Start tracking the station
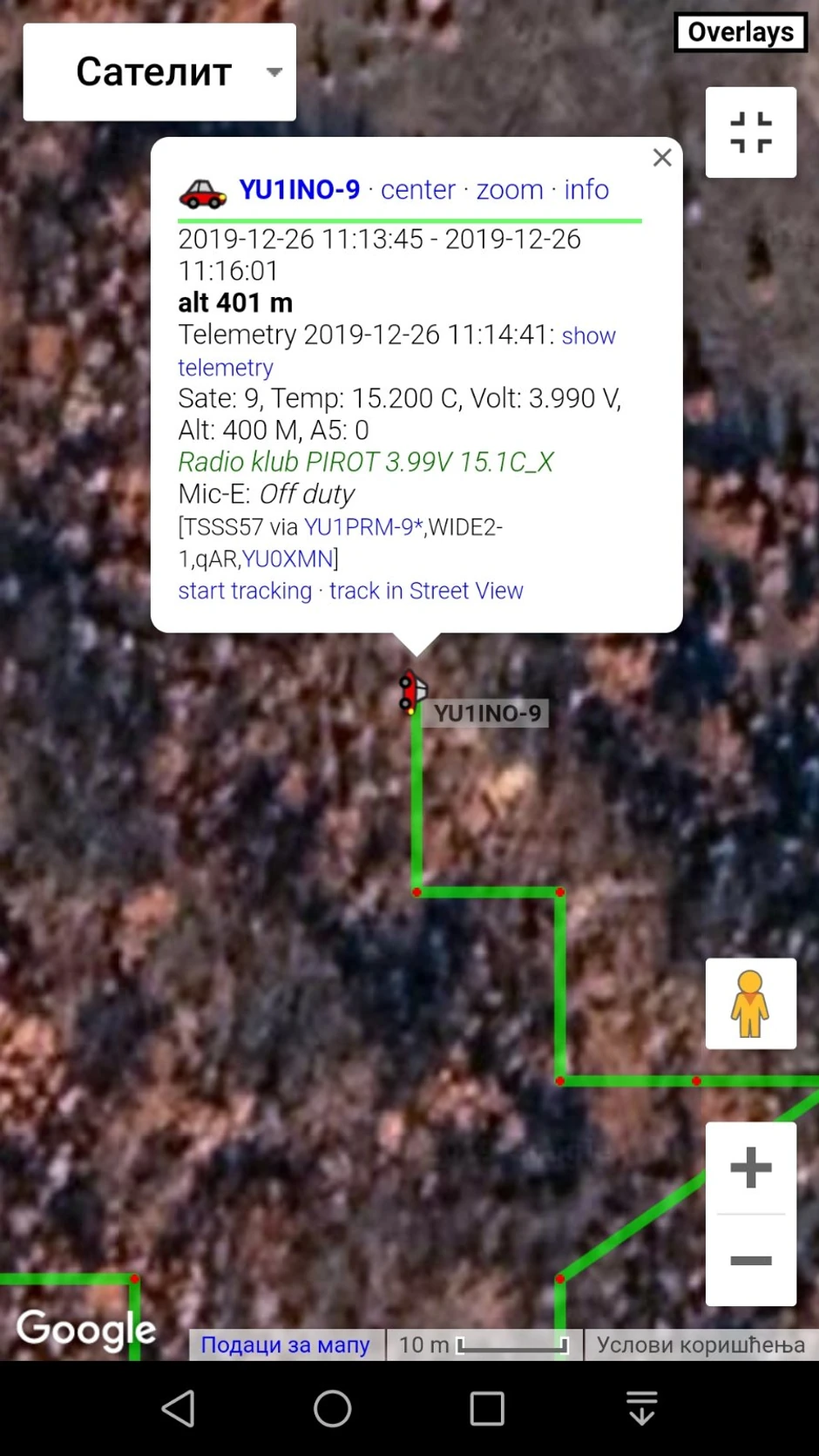The width and height of the screenshot is (819, 1456). click(x=245, y=591)
